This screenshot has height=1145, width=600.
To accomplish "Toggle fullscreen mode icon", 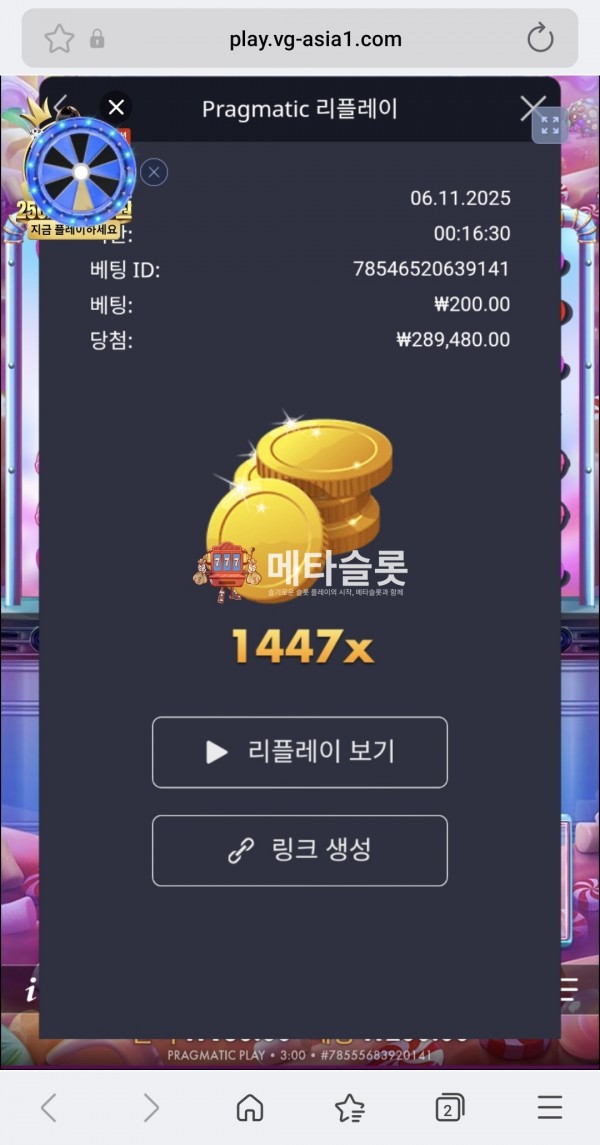I will coord(550,126).
